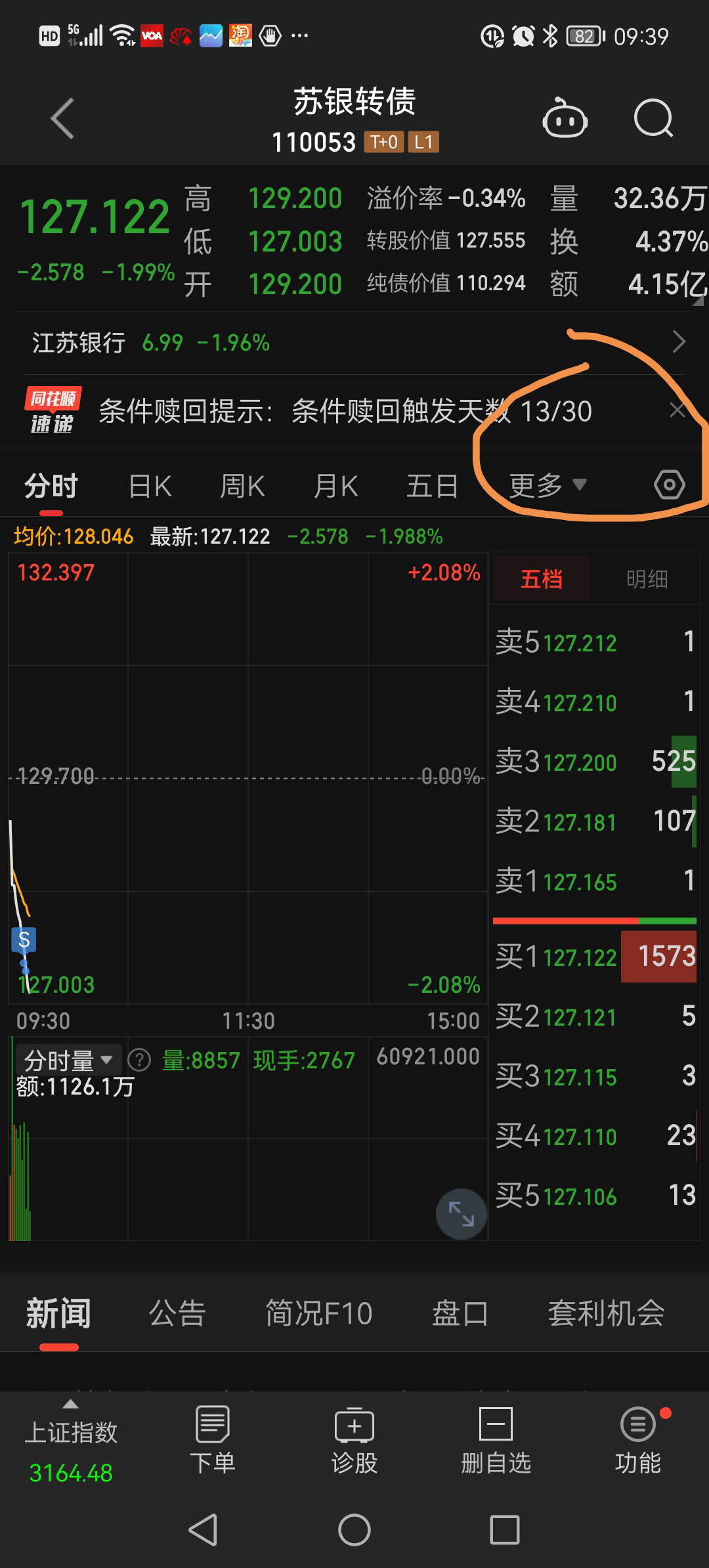Switch to the 周K chart tab
709x1568 pixels.
click(242, 487)
